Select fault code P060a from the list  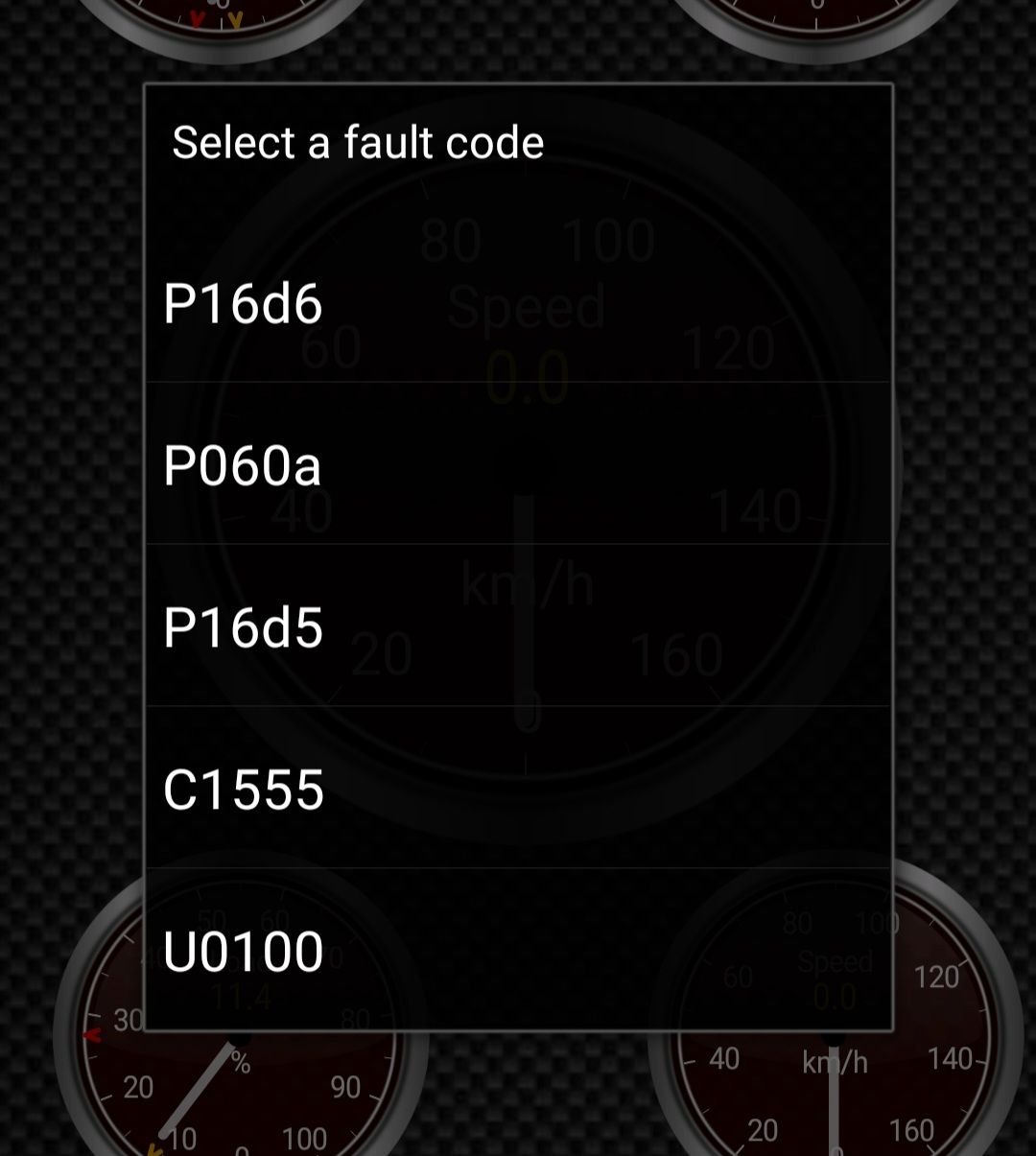tap(243, 467)
